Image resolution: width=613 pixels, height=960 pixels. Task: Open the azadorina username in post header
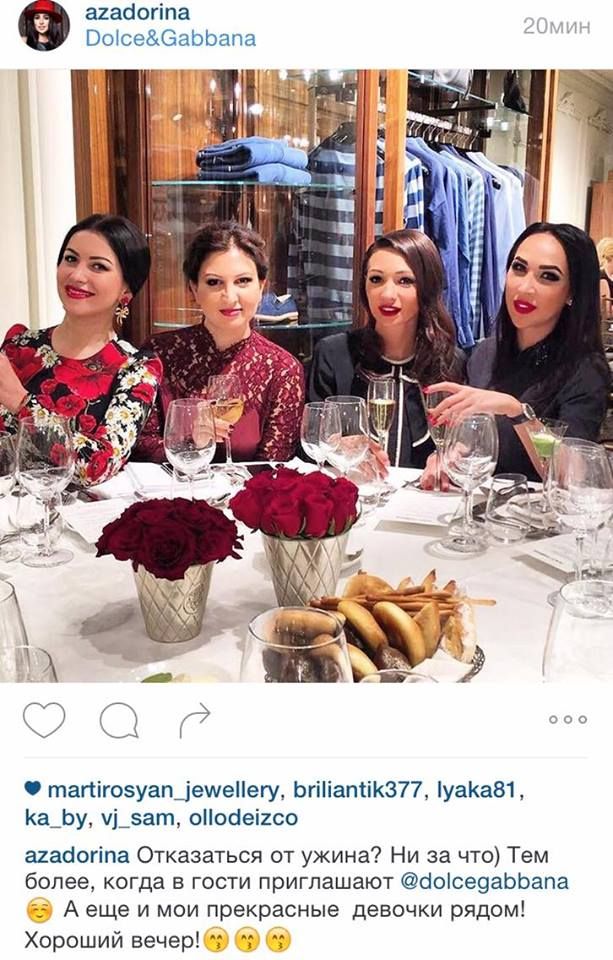pyautogui.click(x=137, y=13)
